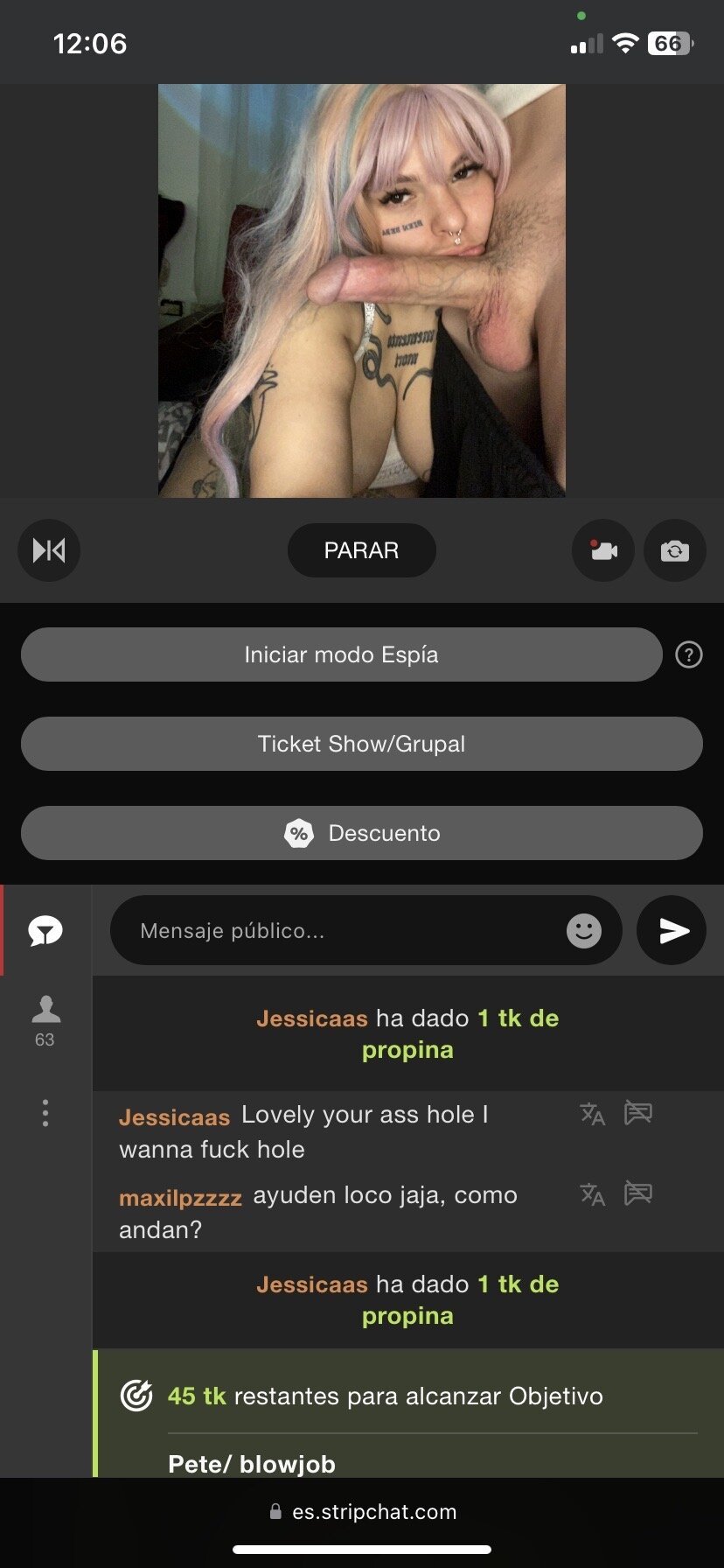Screen dimensions: 724x1568
Task: Switch to the chat tab
Action: (x=45, y=931)
